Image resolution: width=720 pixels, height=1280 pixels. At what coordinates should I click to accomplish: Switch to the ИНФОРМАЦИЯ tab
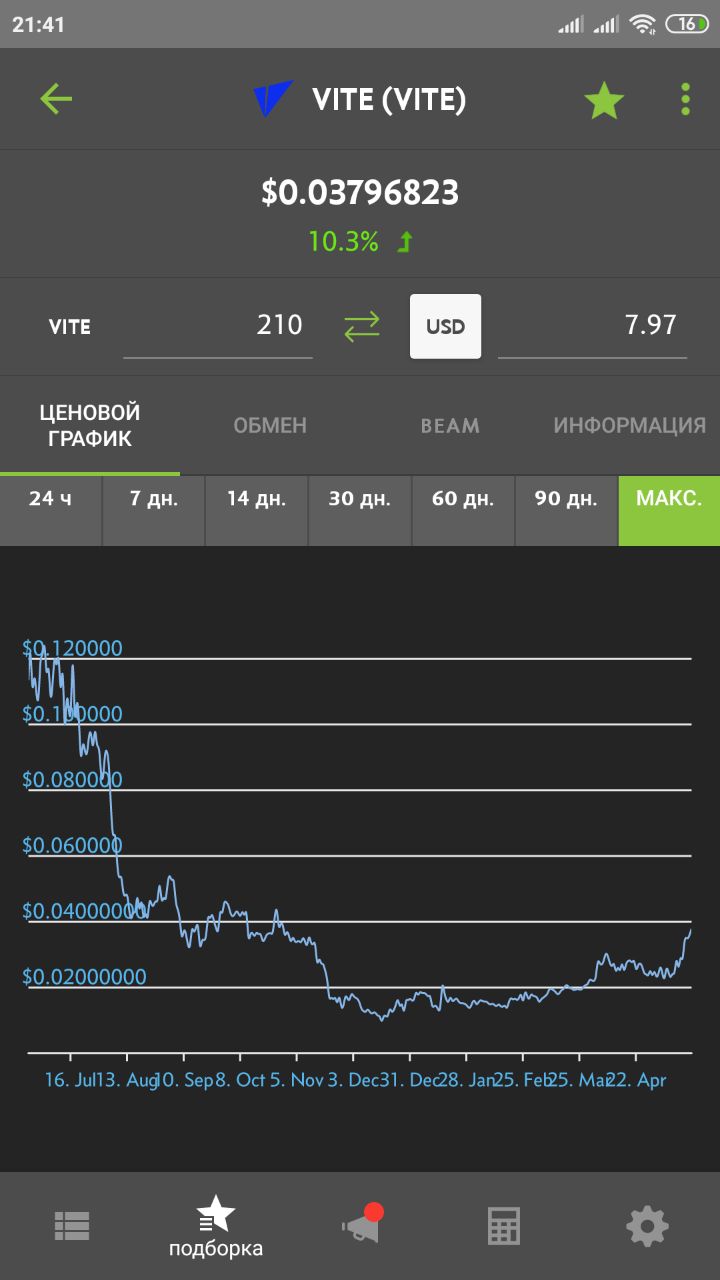click(630, 425)
